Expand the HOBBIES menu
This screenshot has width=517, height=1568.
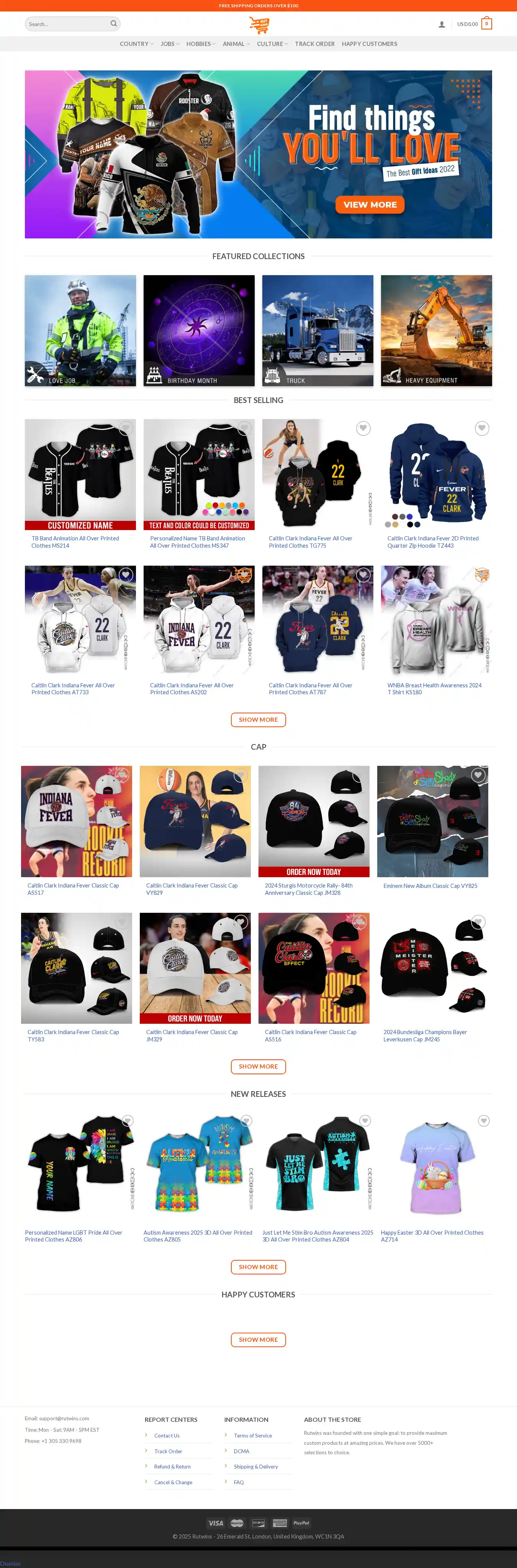pos(200,44)
